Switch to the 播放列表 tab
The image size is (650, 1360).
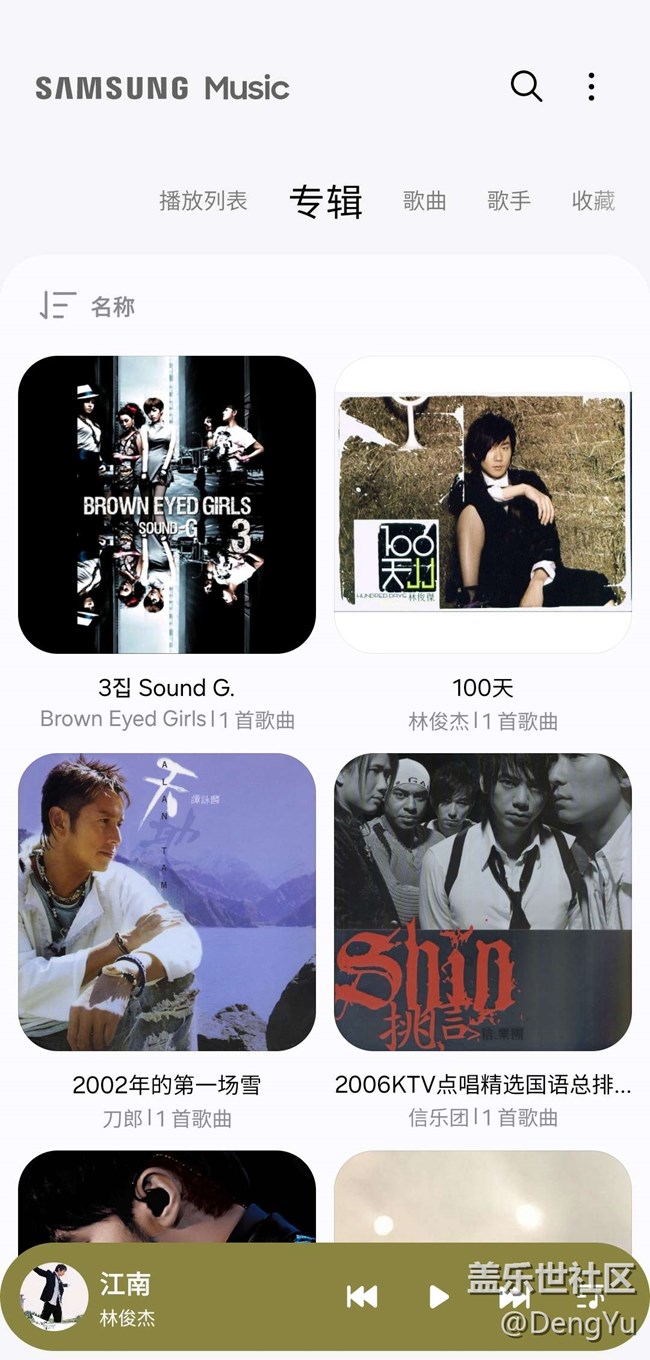click(203, 201)
